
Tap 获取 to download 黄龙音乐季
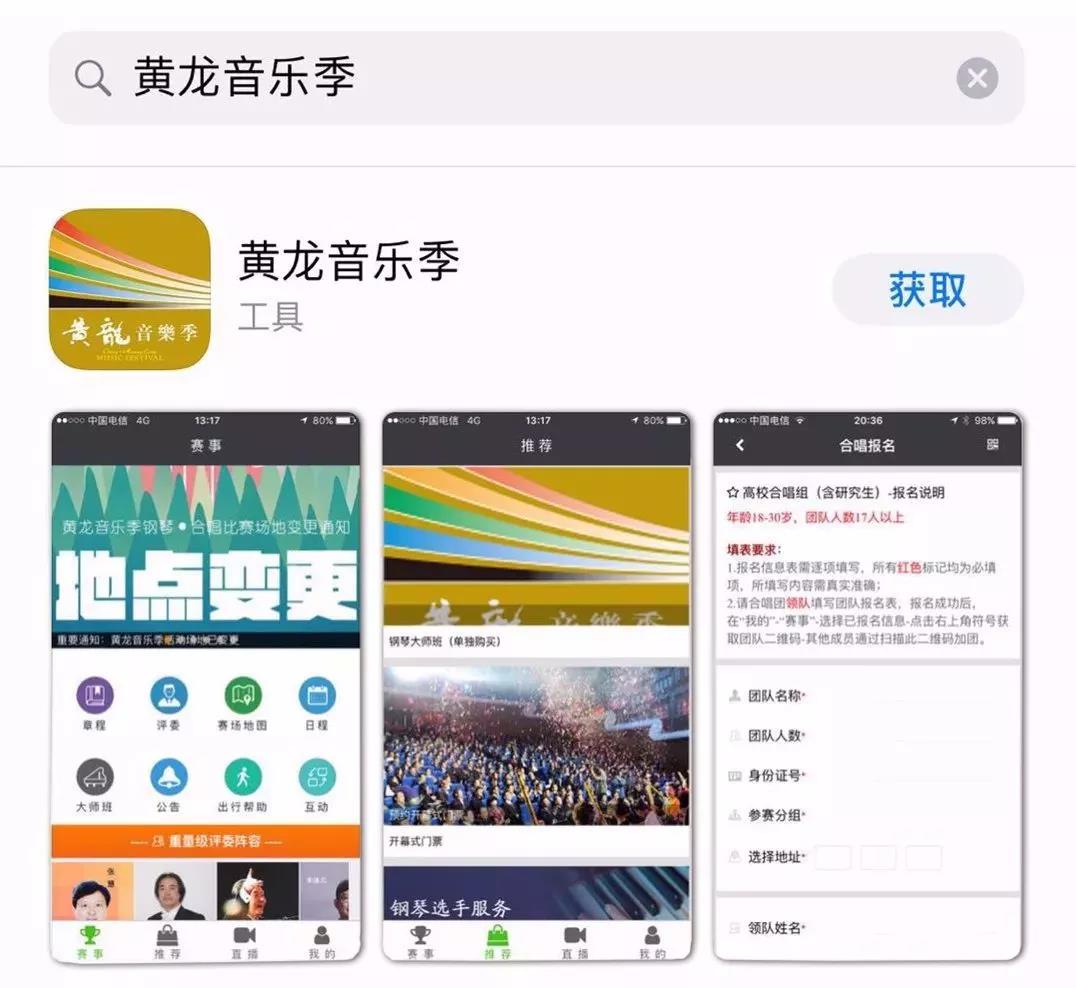point(927,290)
